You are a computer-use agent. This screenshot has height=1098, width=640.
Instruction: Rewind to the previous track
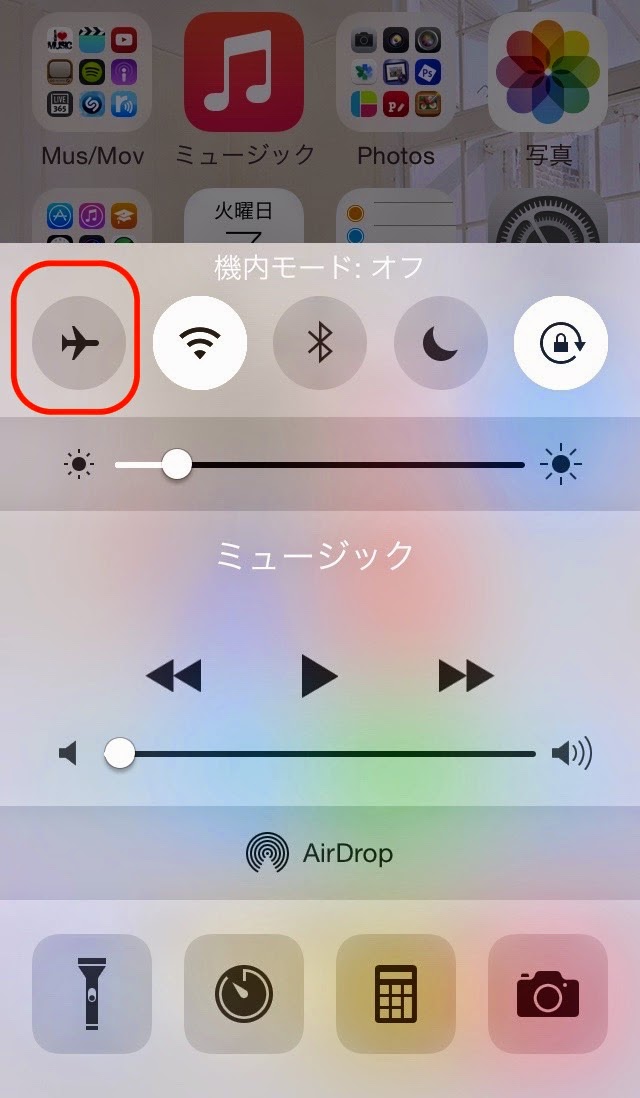173,677
